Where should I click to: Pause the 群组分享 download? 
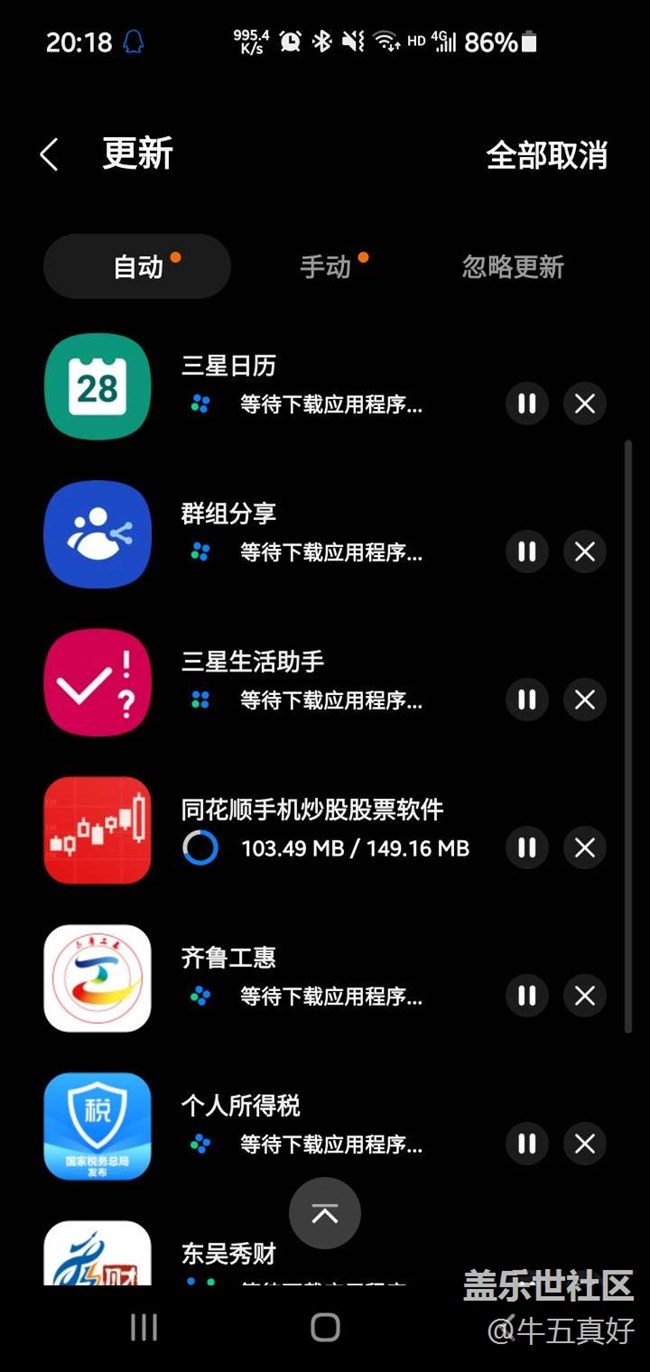click(x=526, y=552)
